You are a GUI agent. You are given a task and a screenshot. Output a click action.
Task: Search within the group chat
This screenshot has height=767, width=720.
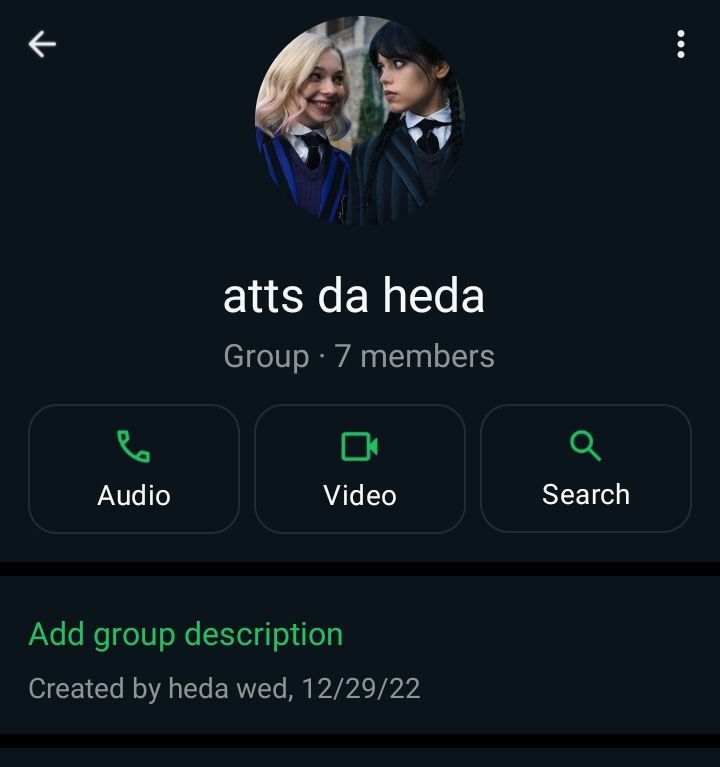point(586,468)
